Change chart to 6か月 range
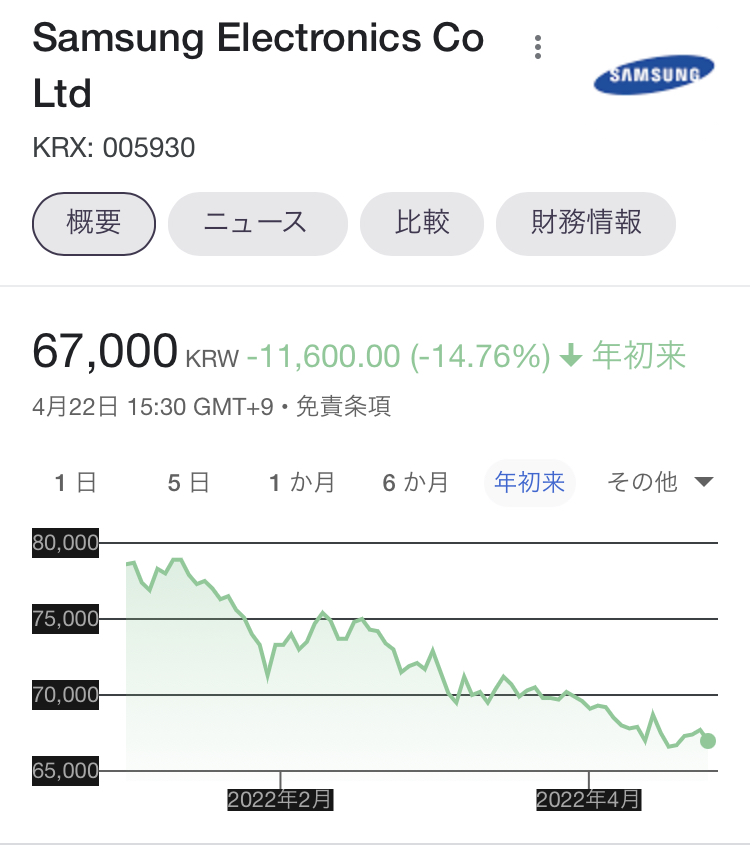The width and height of the screenshot is (750, 850). 416,483
